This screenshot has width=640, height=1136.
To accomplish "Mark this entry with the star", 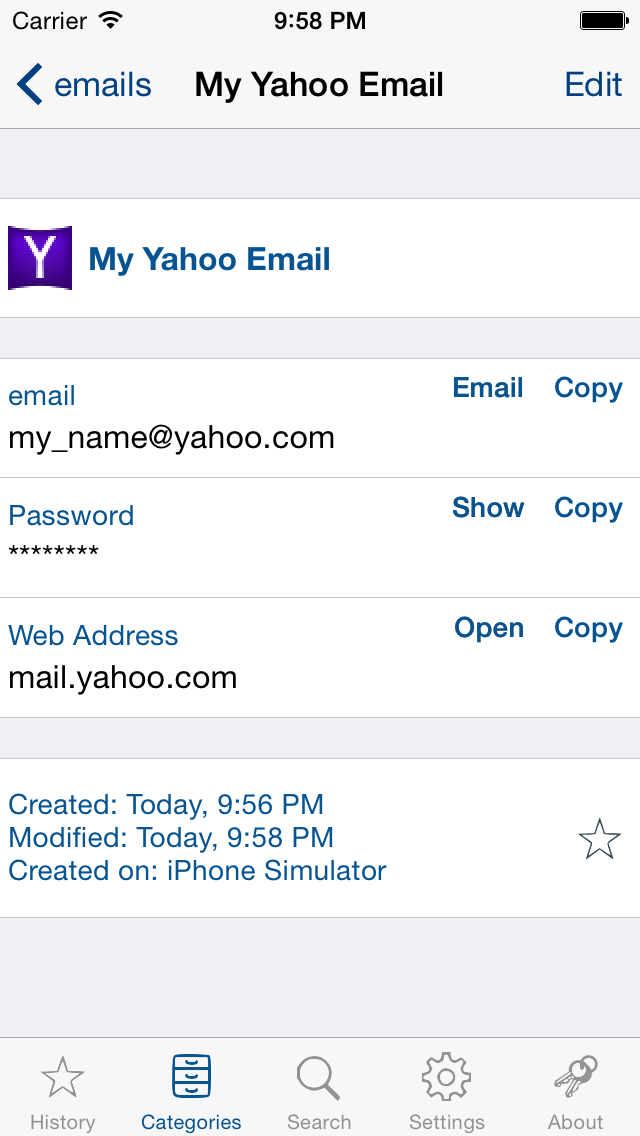I will [599, 839].
